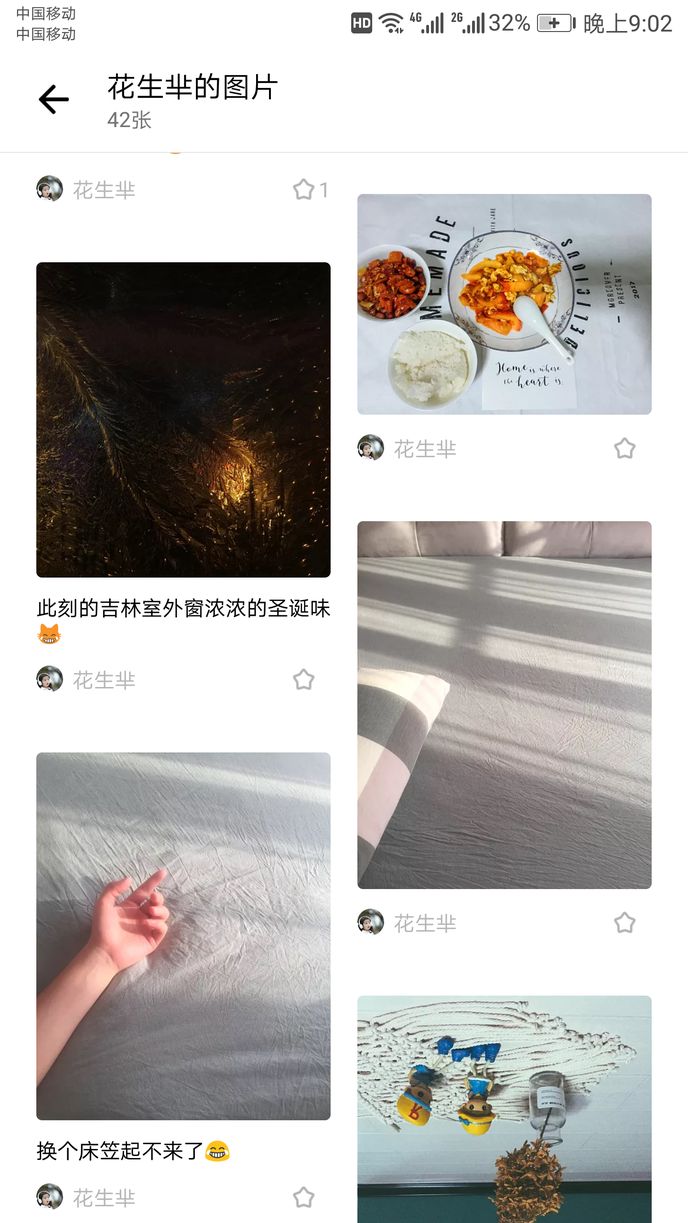Open 花生芈 profile under the food photo
The image size is (688, 1223).
pos(407,449)
